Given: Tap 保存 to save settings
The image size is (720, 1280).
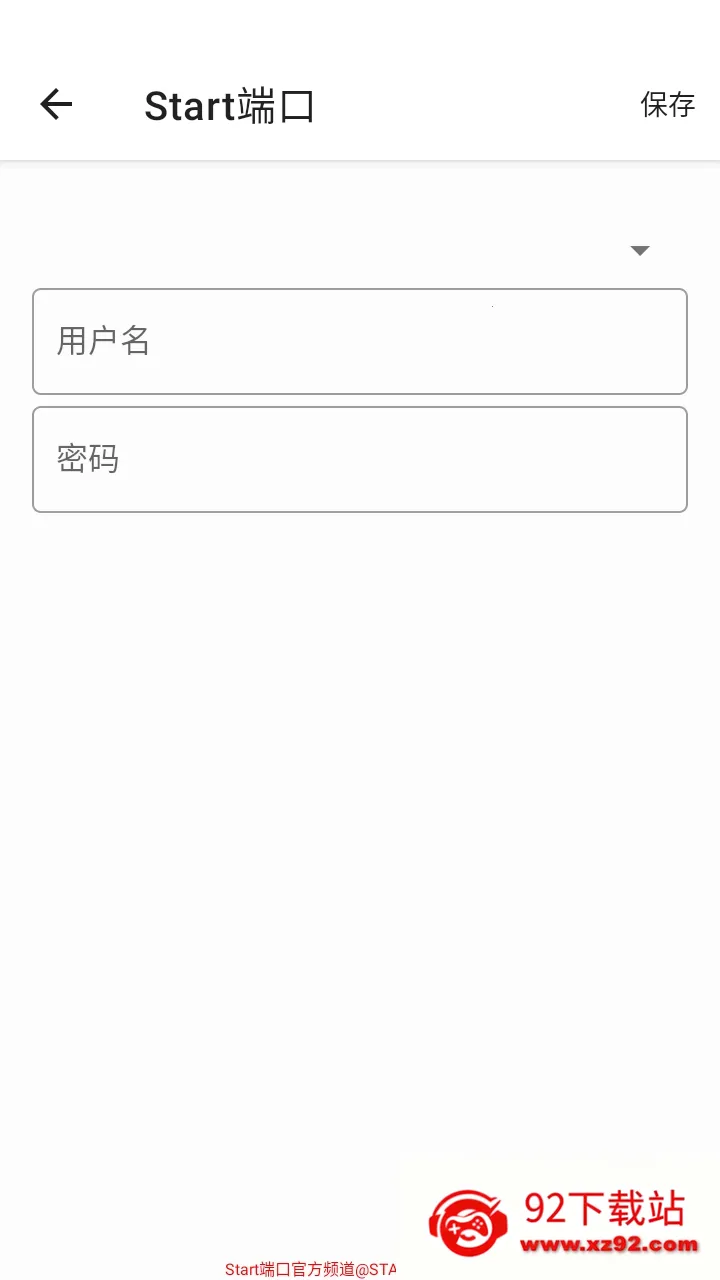Looking at the screenshot, I should 667,104.
